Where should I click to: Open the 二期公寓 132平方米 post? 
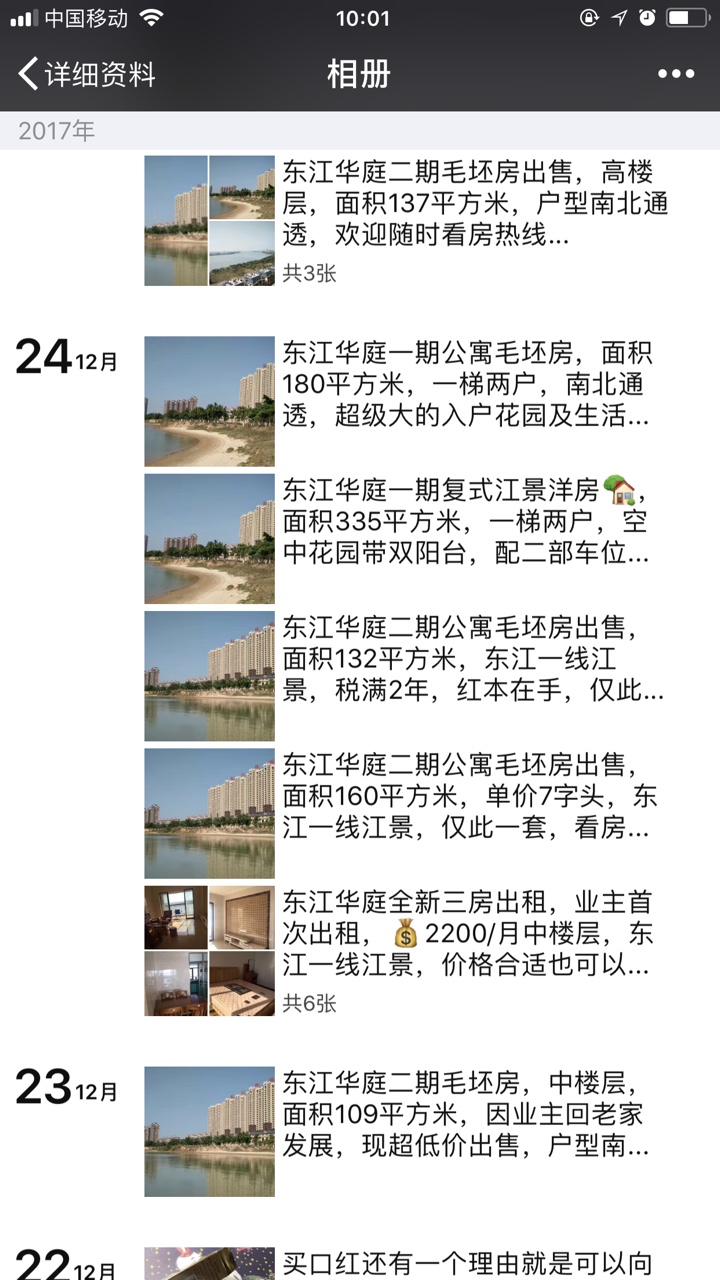pyautogui.click(x=470, y=659)
